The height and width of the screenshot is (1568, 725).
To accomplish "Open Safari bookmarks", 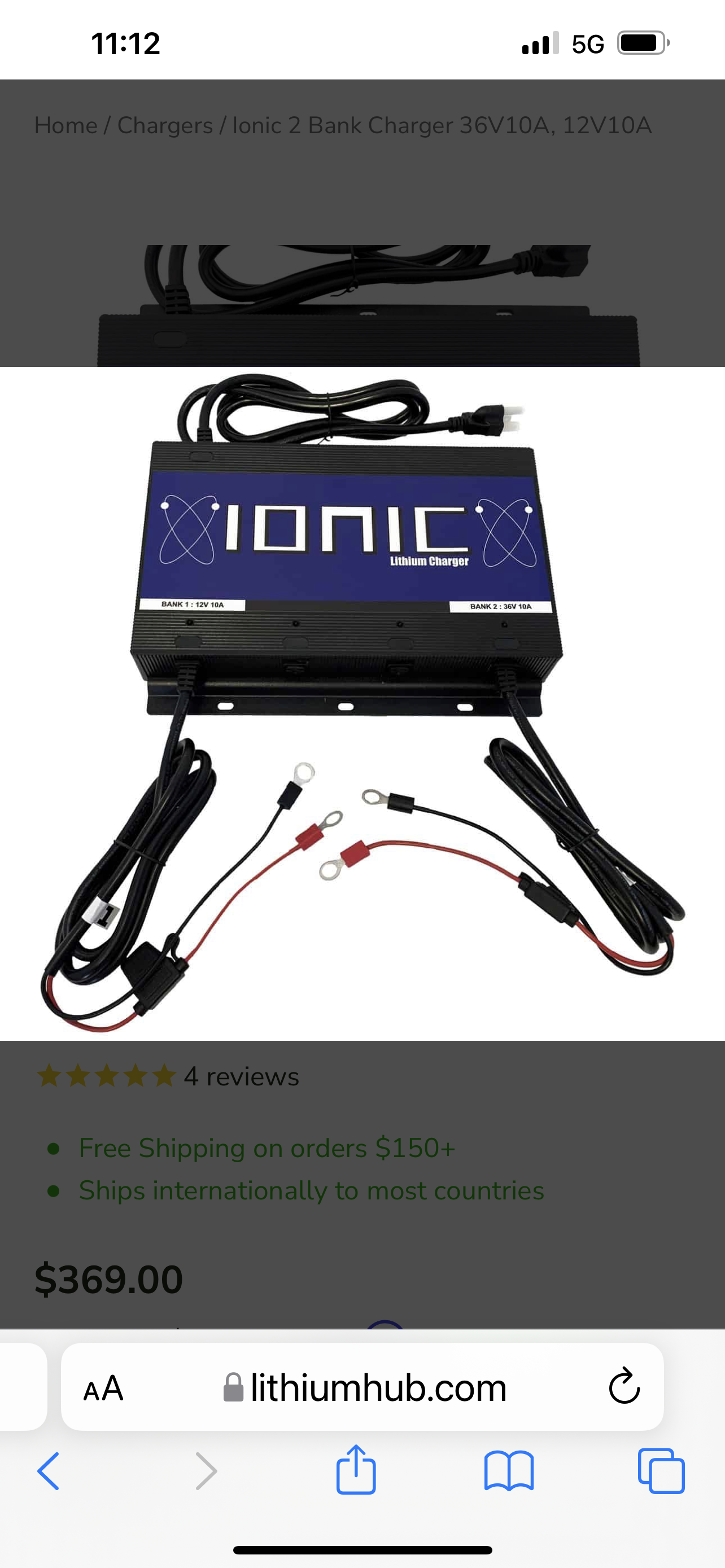I will coord(509,1470).
